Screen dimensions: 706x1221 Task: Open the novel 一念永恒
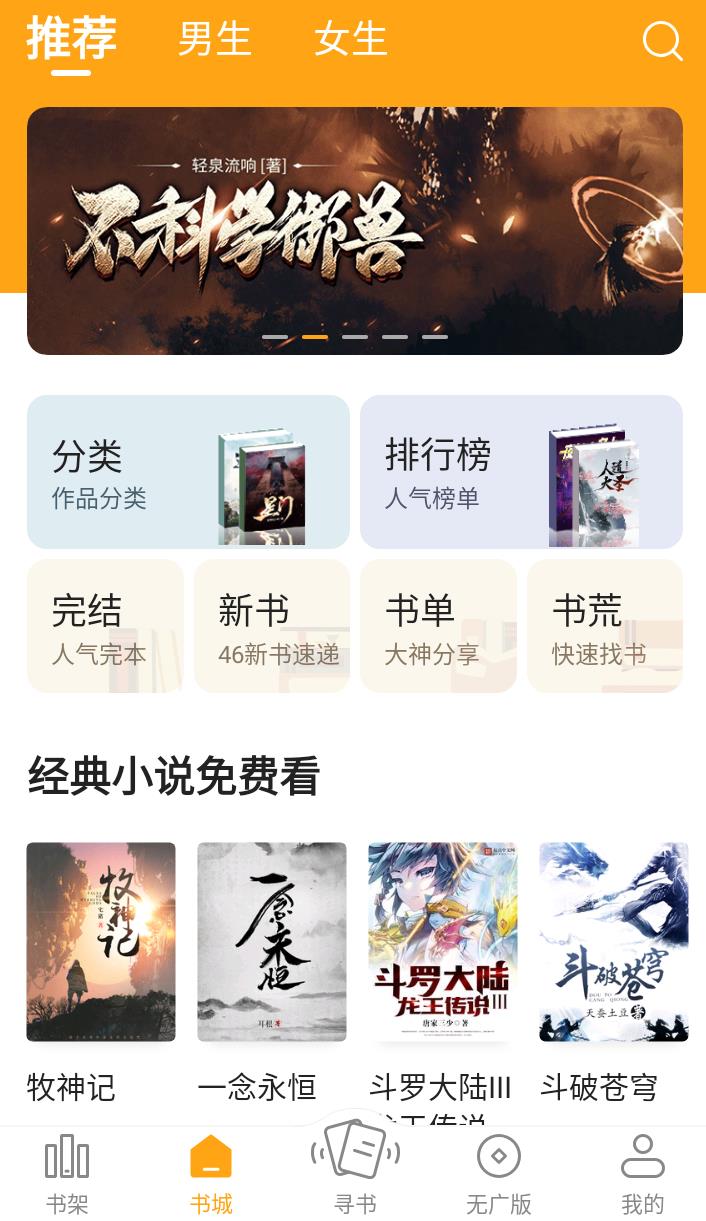pos(272,942)
